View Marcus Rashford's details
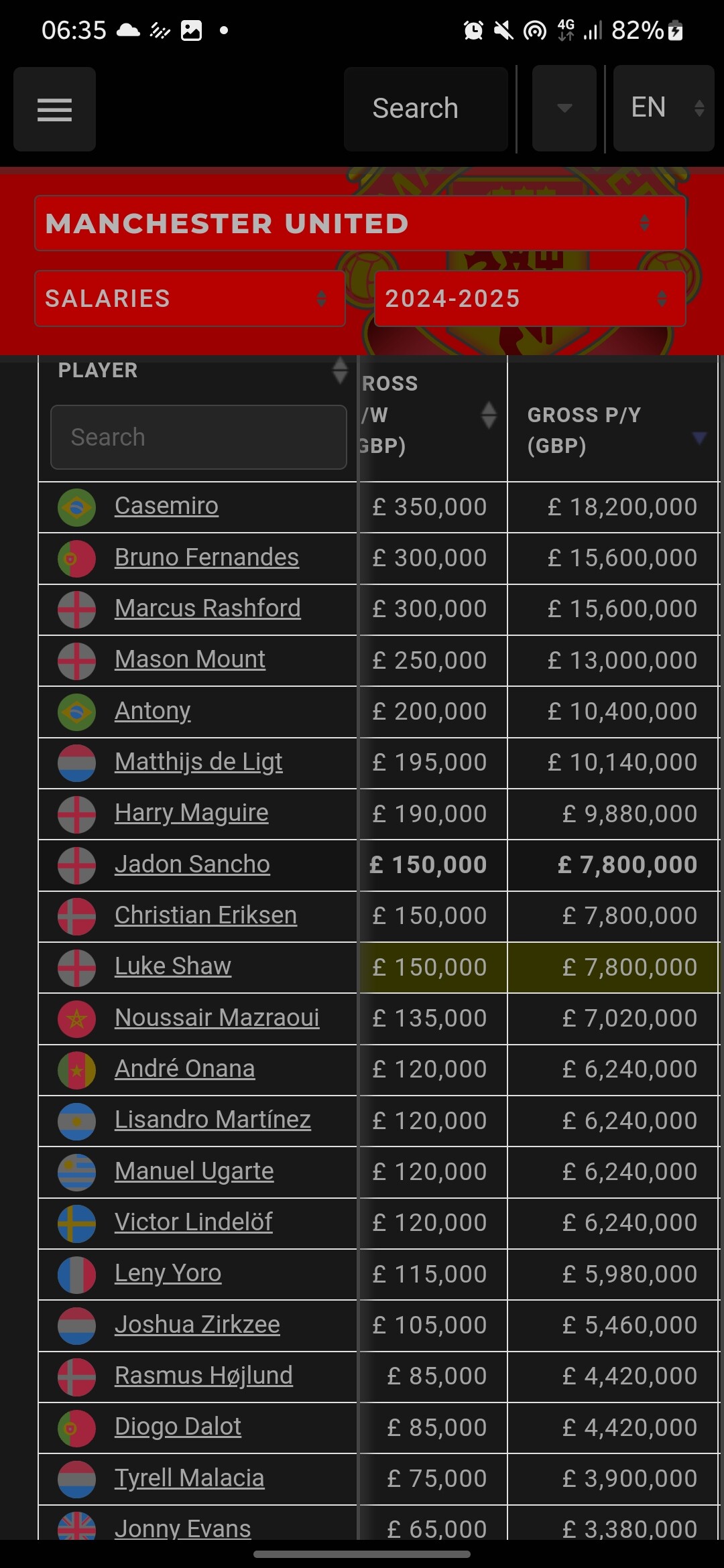 [x=208, y=608]
